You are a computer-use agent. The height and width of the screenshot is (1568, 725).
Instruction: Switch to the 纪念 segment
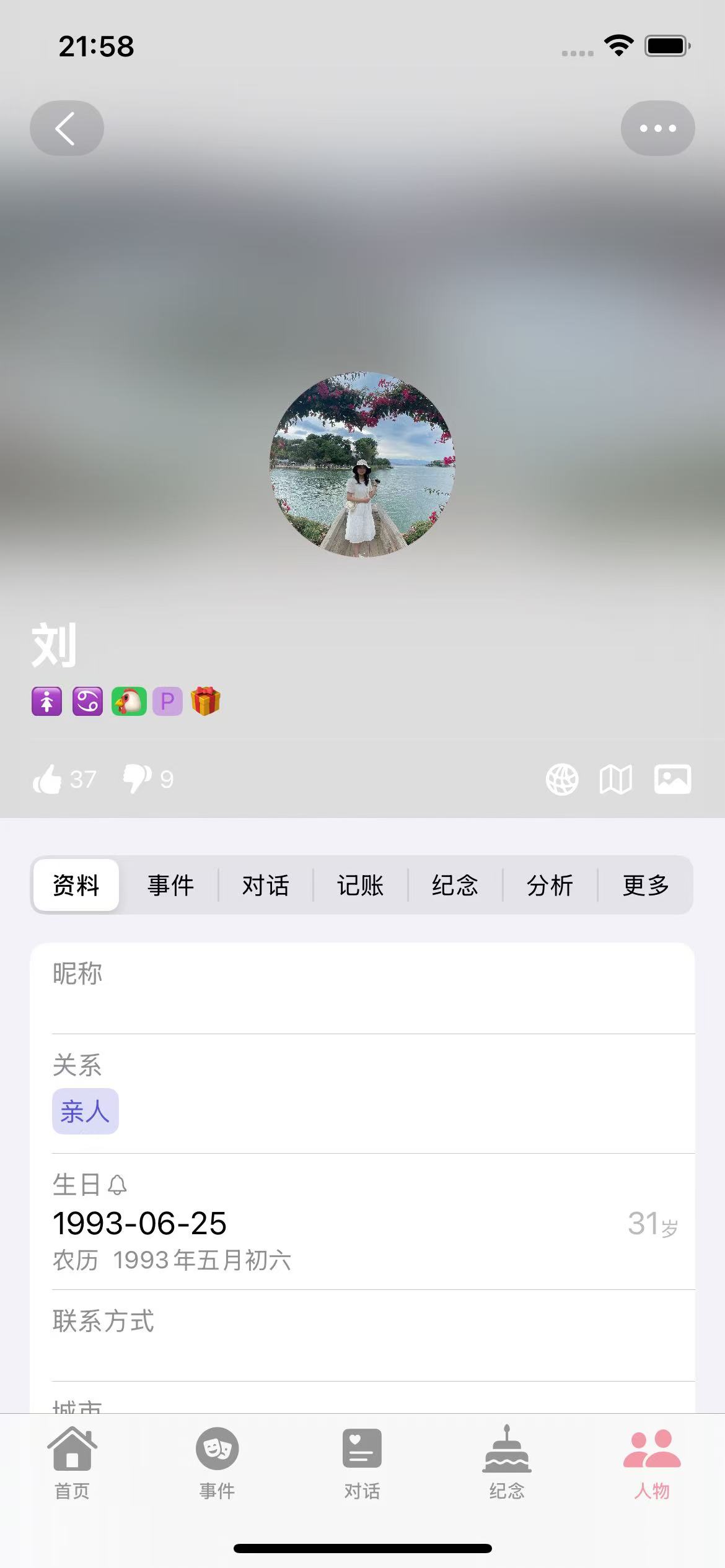(455, 885)
